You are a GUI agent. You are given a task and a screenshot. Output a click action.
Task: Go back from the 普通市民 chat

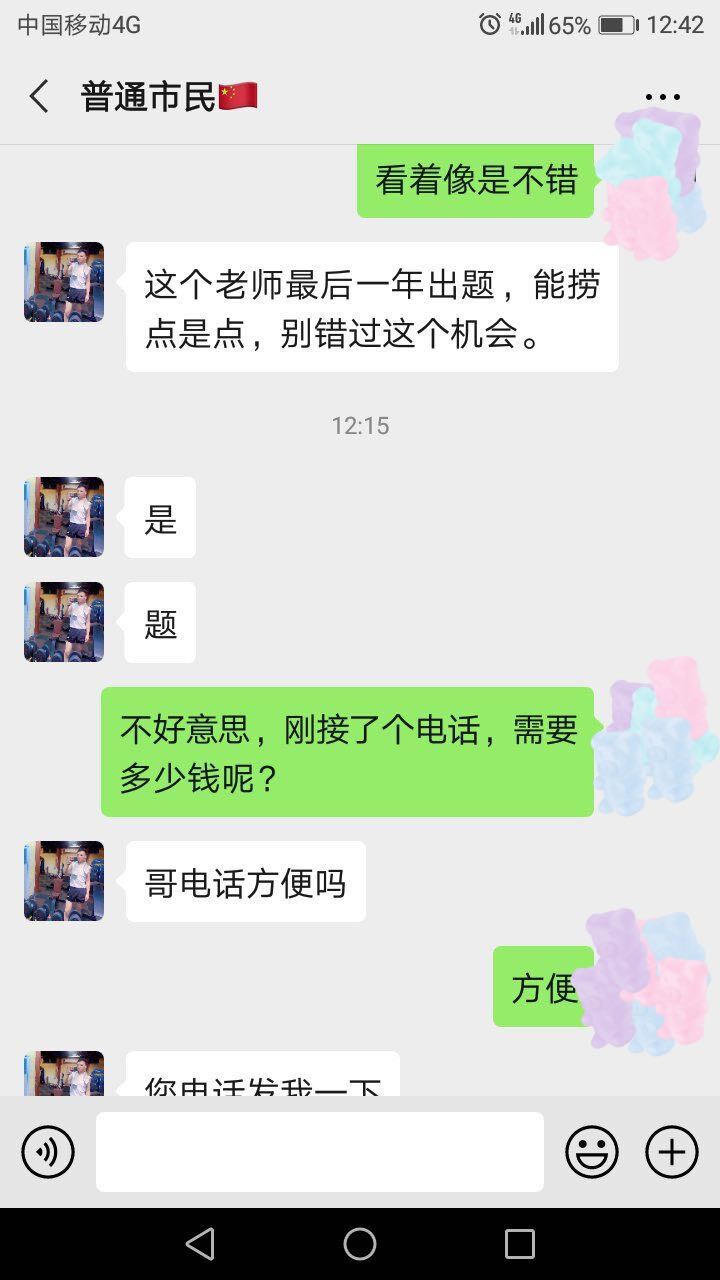(39, 97)
